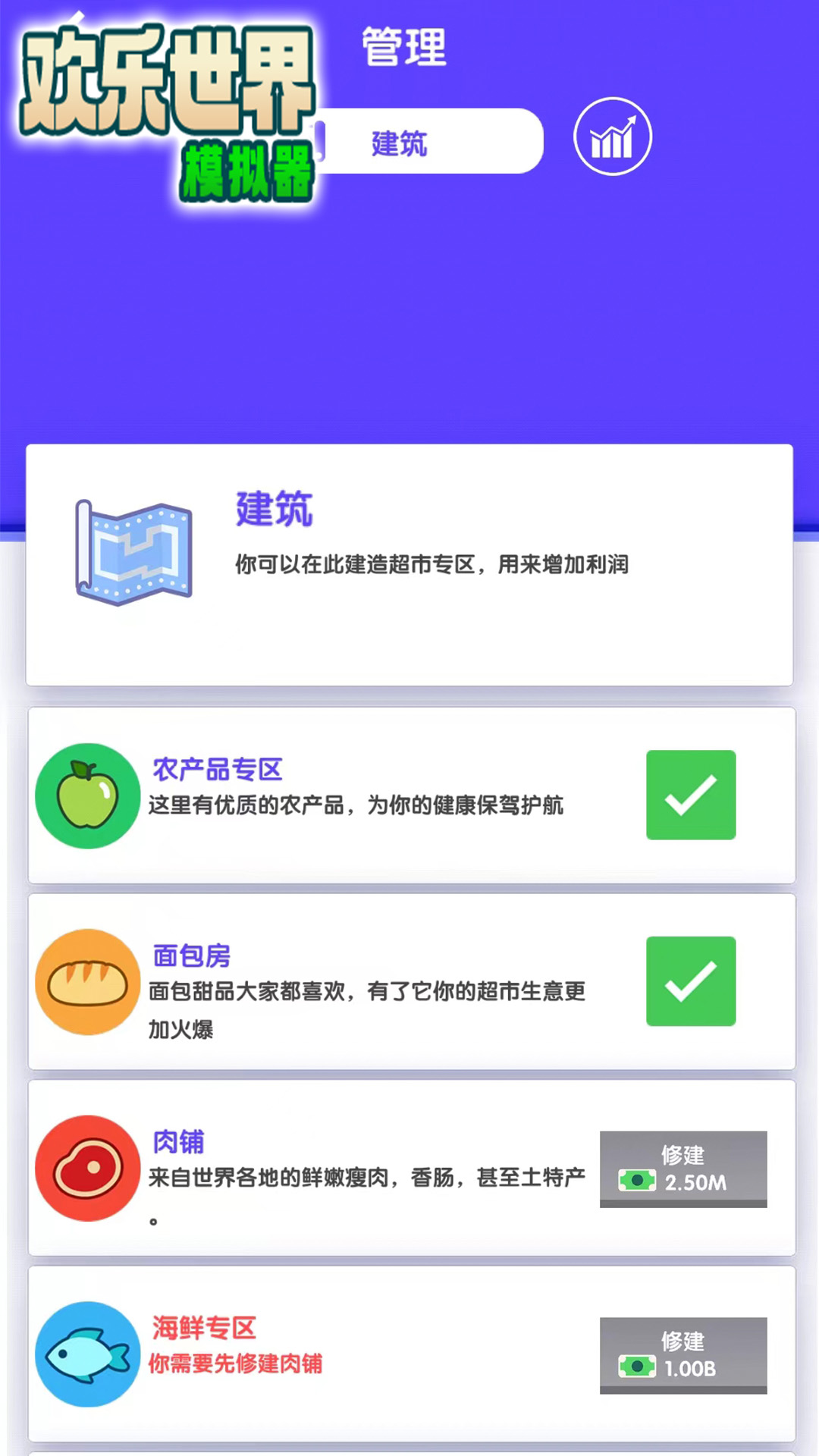This screenshot has height=1456, width=819.
Task: Tap the green check for 农产品专区
Action: click(691, 795)
